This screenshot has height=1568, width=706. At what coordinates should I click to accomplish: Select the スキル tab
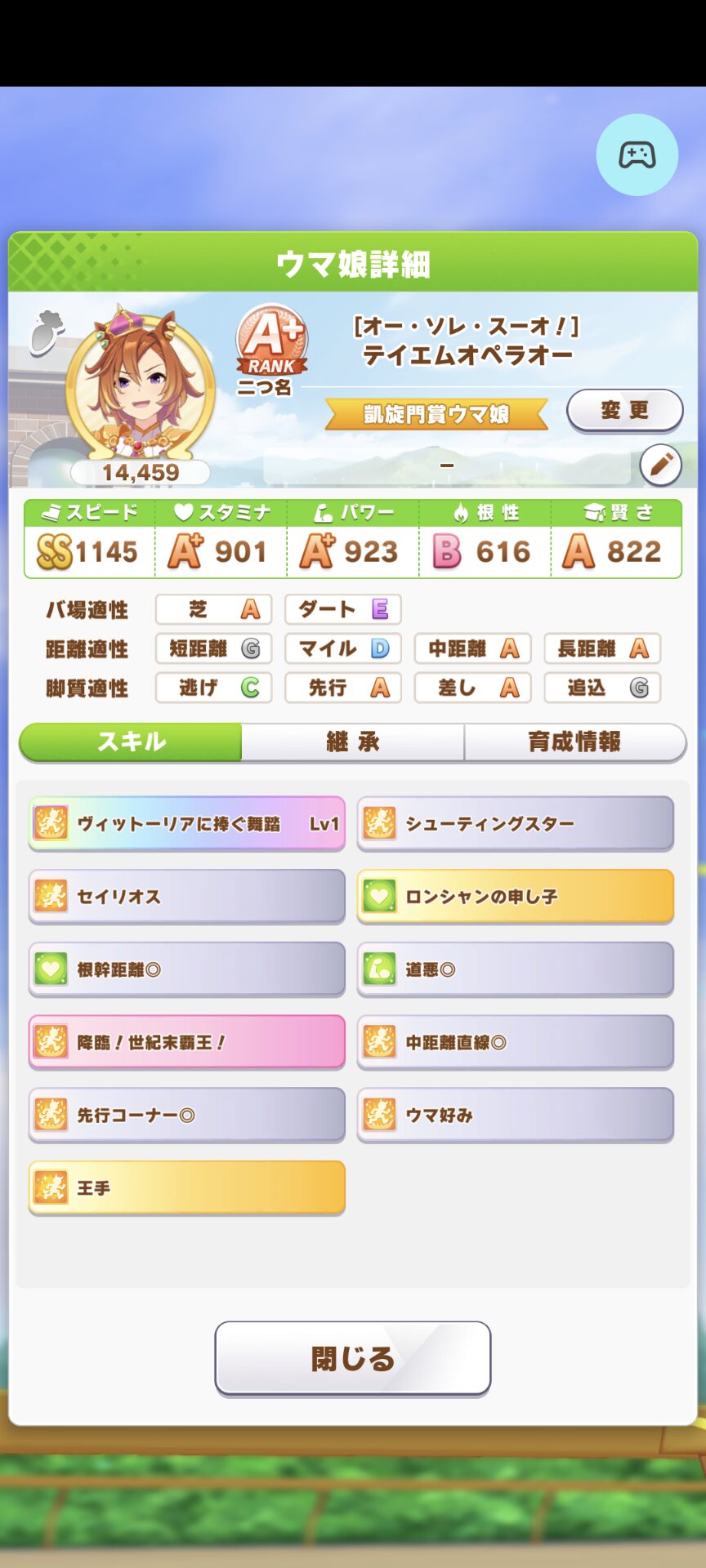point(131,742)
